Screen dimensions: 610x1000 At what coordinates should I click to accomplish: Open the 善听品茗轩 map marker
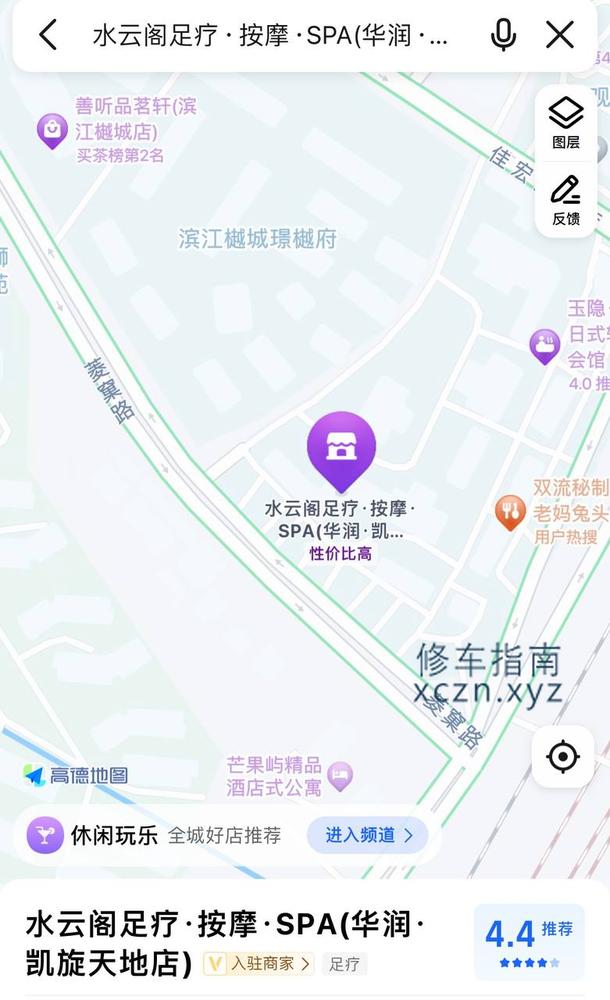coord(52,131)
